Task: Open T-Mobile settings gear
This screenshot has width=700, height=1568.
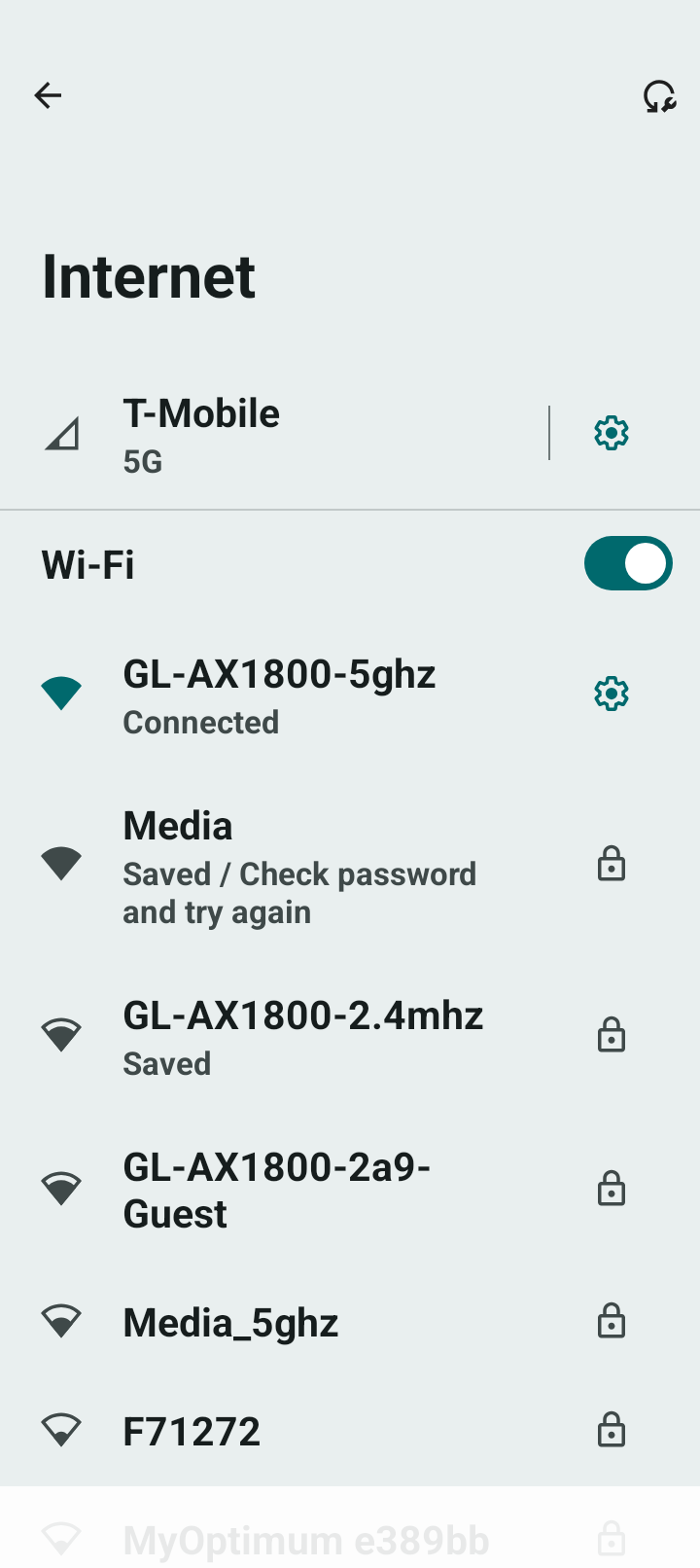Action: [x=612, y=433]
